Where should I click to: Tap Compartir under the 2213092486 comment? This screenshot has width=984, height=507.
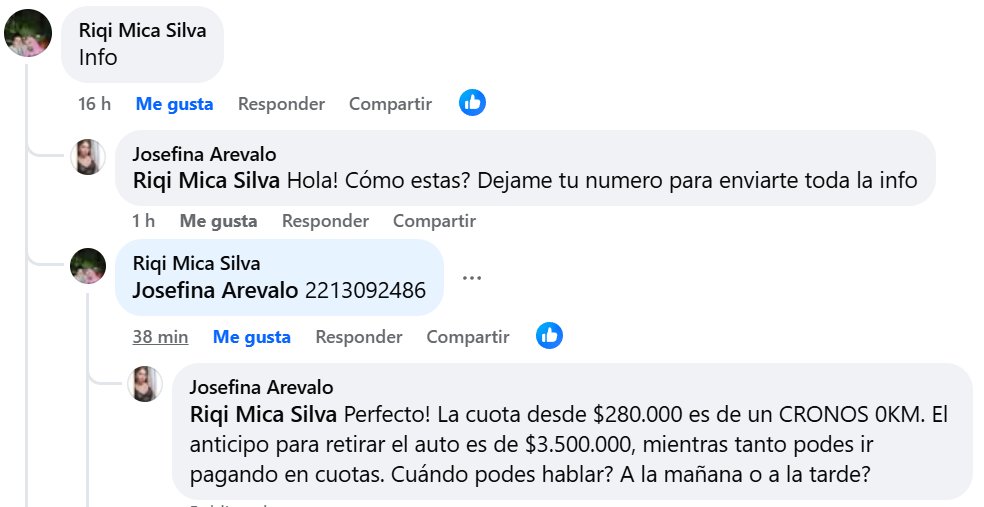(x=467, y=337)
